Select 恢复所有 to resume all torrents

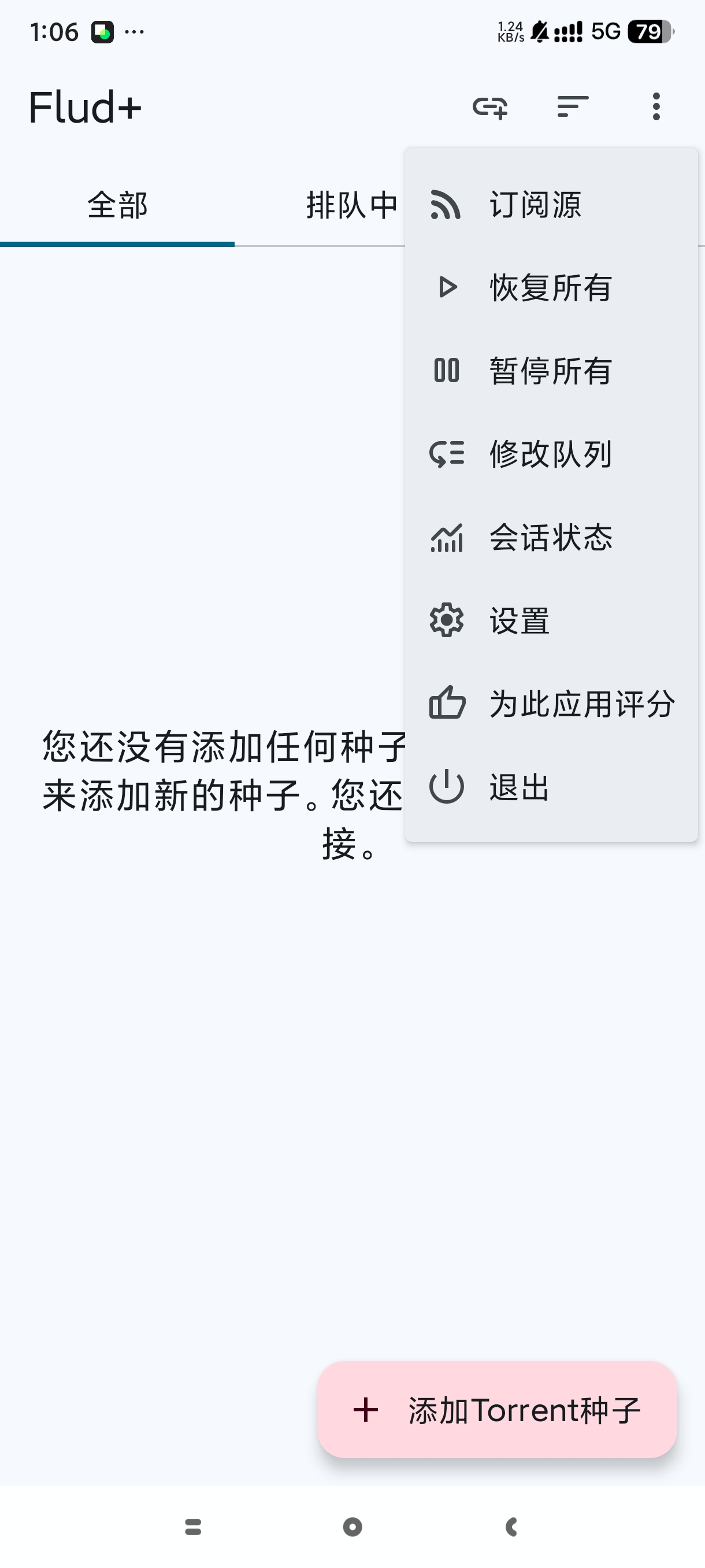coord(551,287)
